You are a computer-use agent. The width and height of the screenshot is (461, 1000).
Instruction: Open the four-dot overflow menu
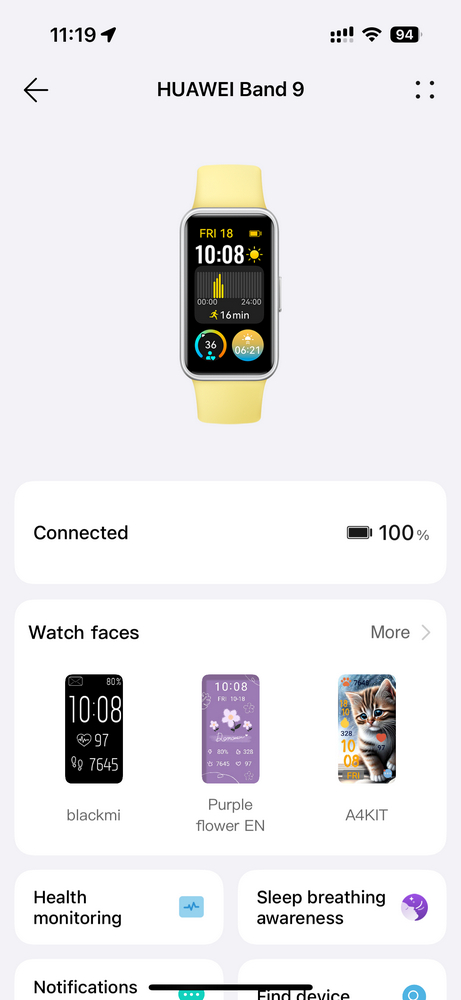[425, 90]
